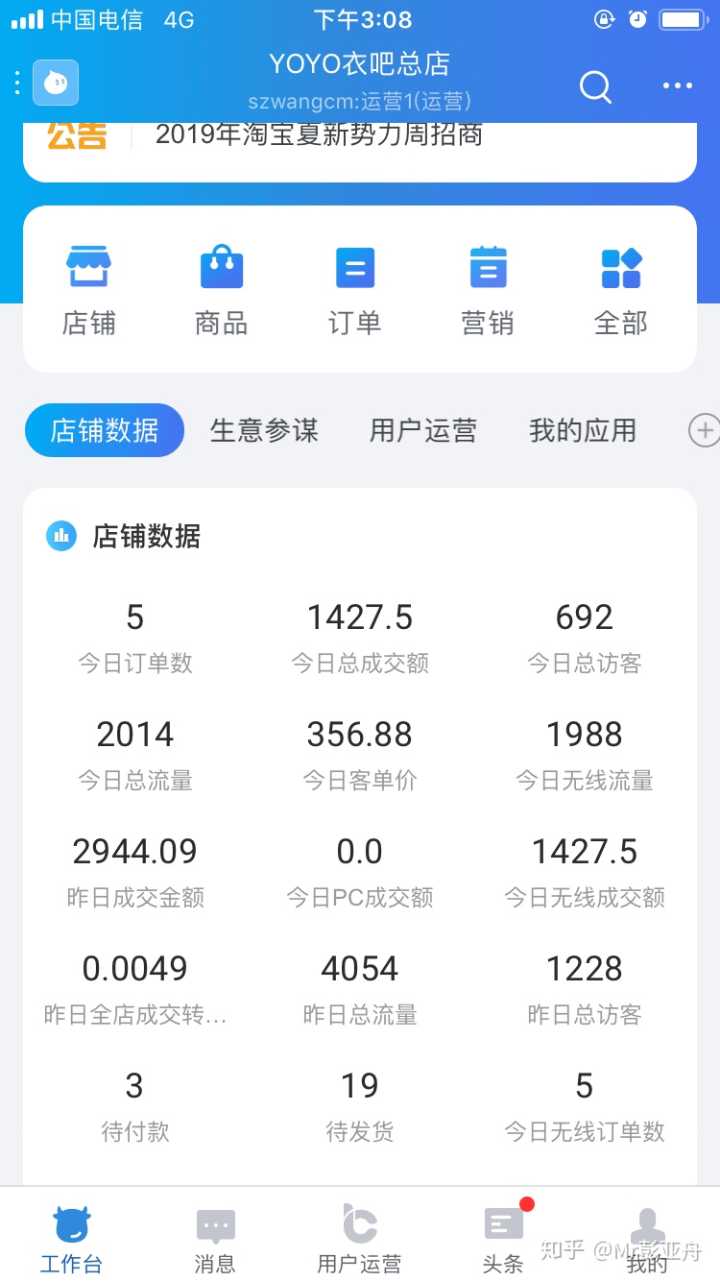The width and height of the screenshot is (720, 1281).
Task: Open 我的 in bottom navigation
Action: [x=647, y=1240]
